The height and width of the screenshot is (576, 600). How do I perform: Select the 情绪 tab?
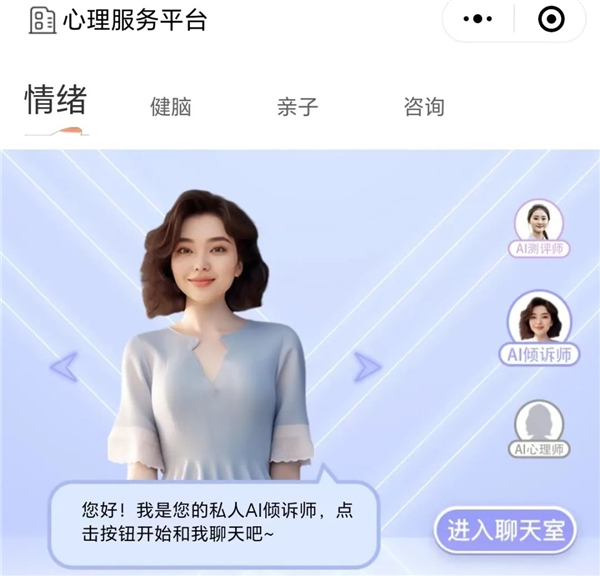click(x=56, y=100)
